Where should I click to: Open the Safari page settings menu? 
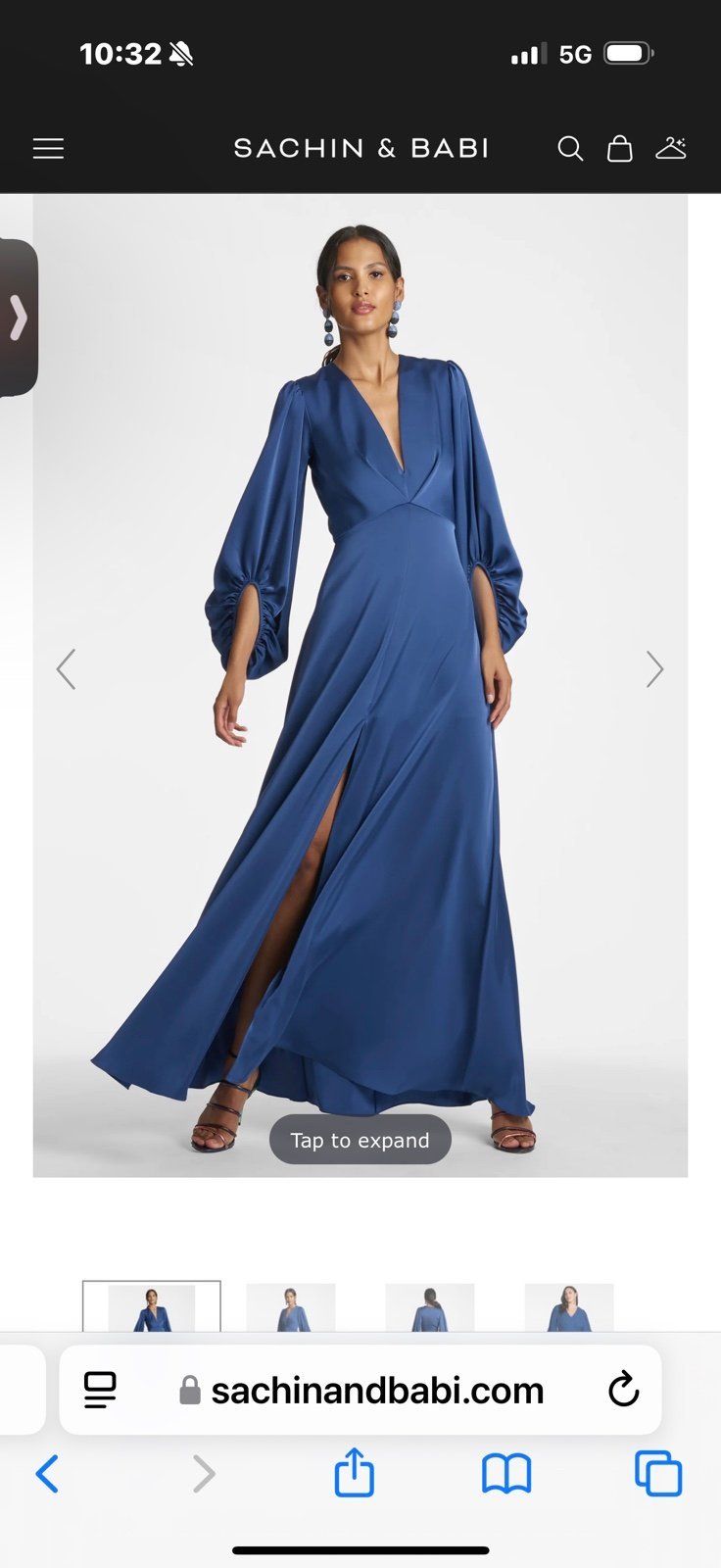(100, 1390)
